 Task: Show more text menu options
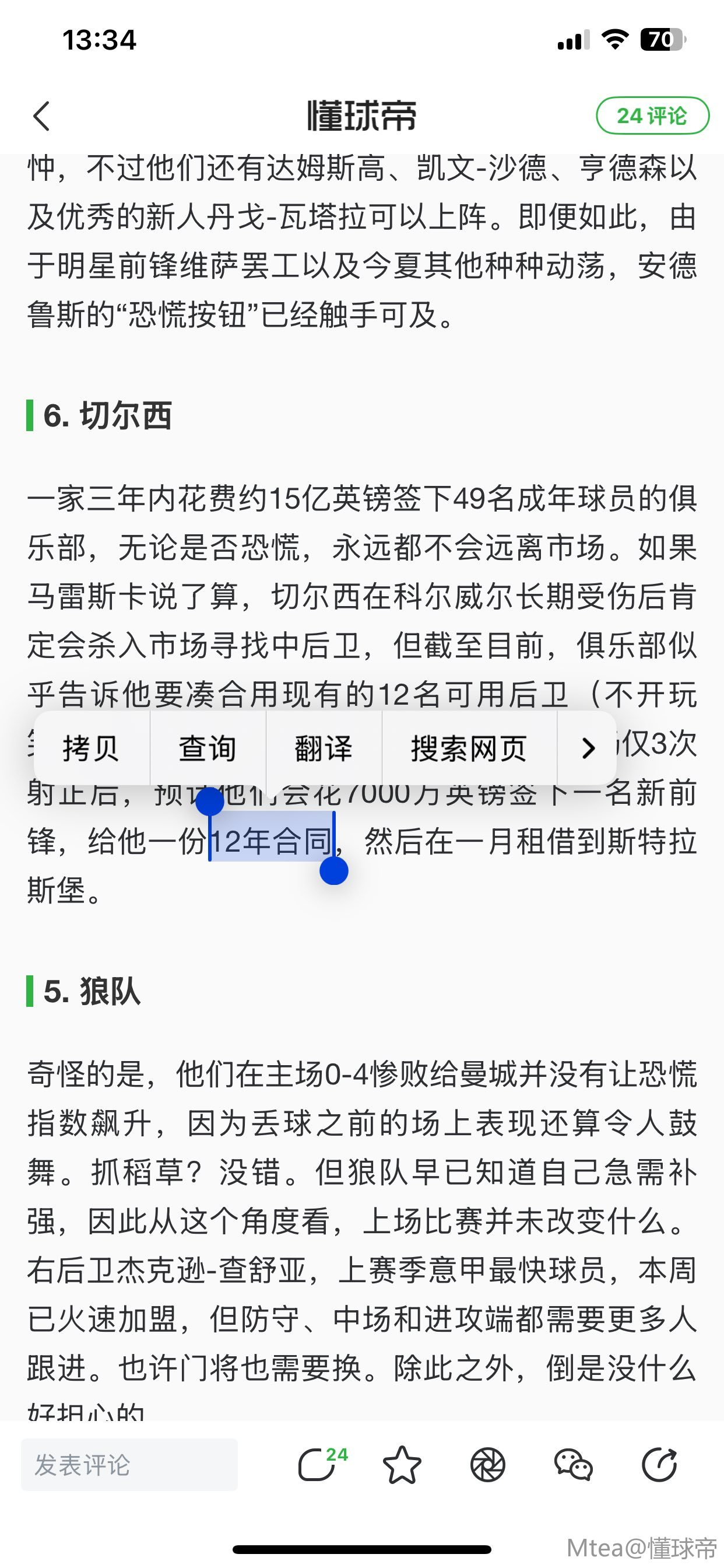587,748
